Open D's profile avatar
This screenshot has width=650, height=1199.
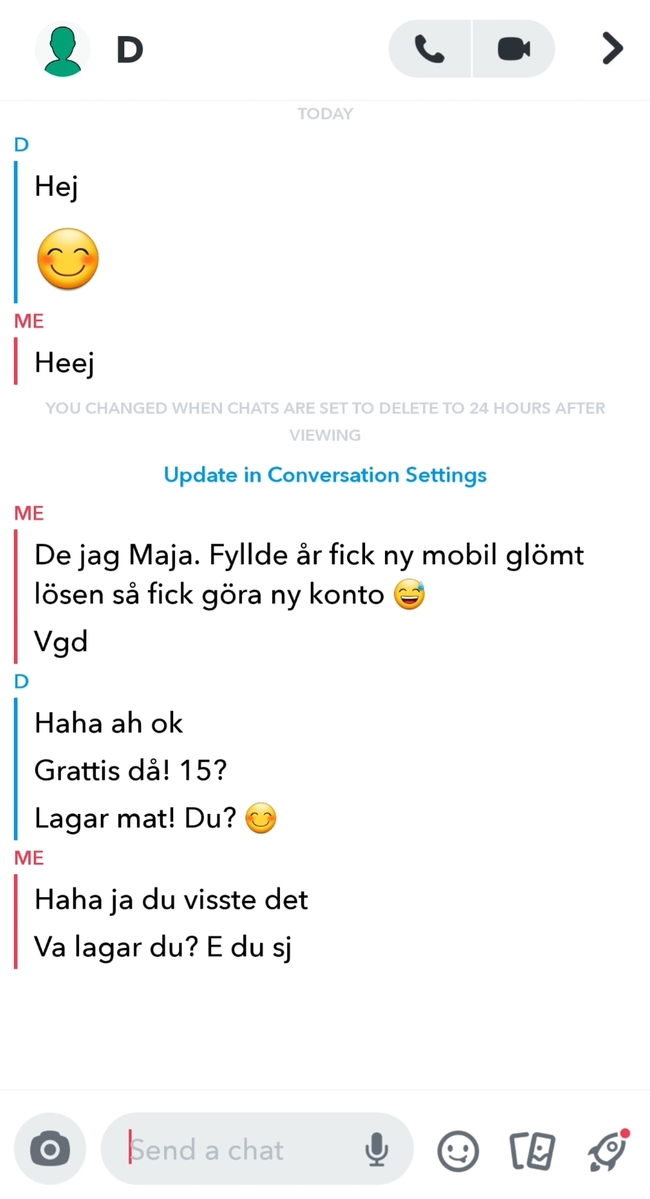point(63,48)
